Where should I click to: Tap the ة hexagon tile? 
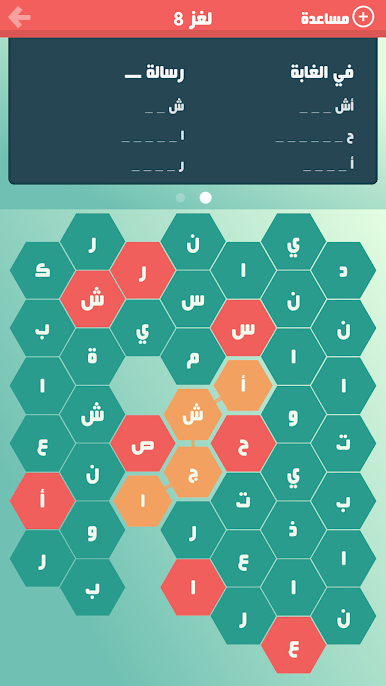pos(92,357)
